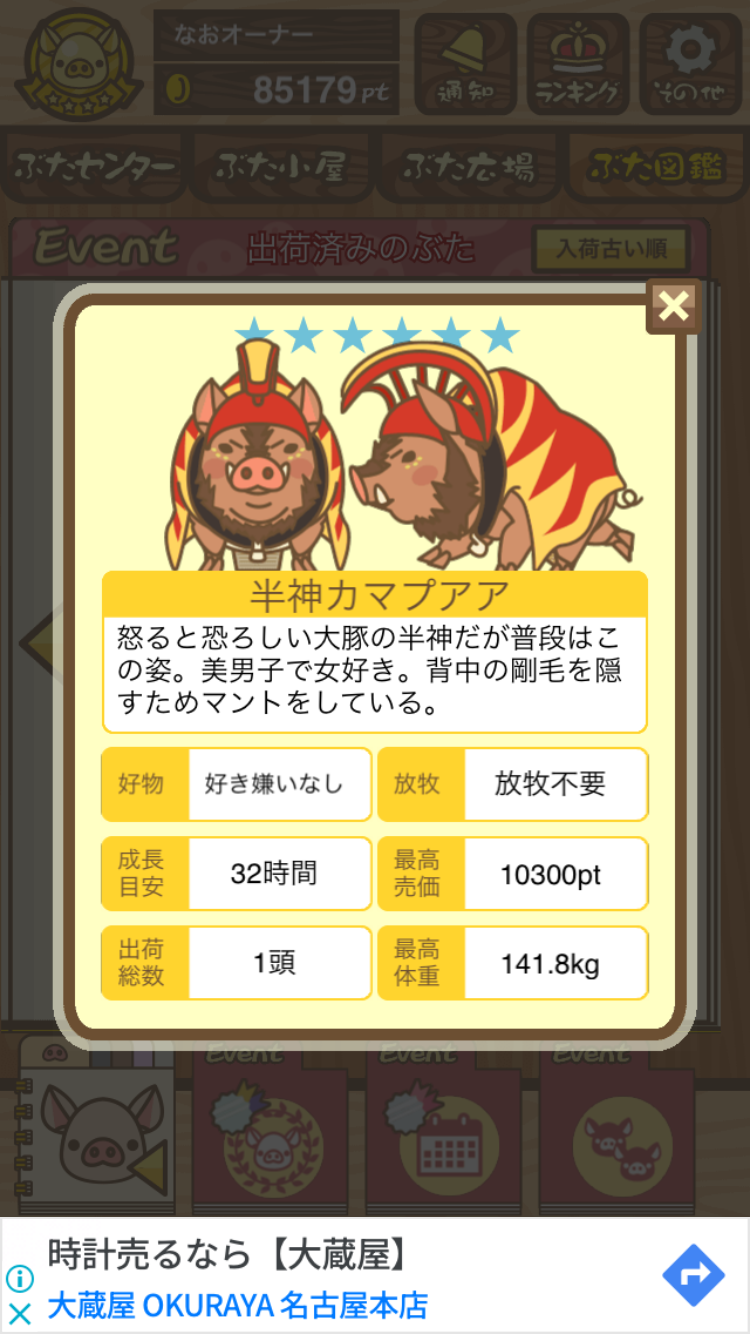750x1334 pixels.
Task: Go to the ぶた広場 tab
Action: coord(468,166)
